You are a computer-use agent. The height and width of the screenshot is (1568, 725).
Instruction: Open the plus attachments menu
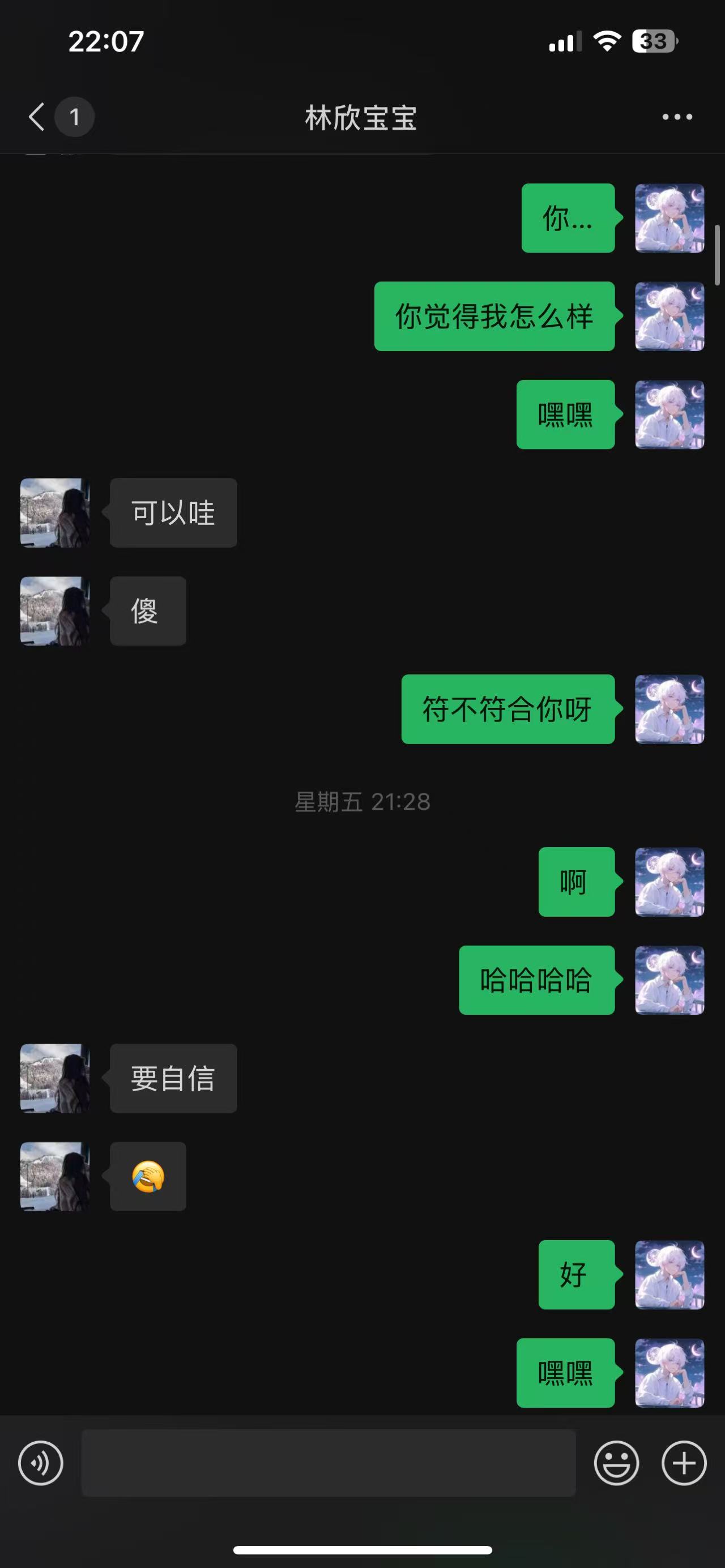click(x=684, y=1463)
